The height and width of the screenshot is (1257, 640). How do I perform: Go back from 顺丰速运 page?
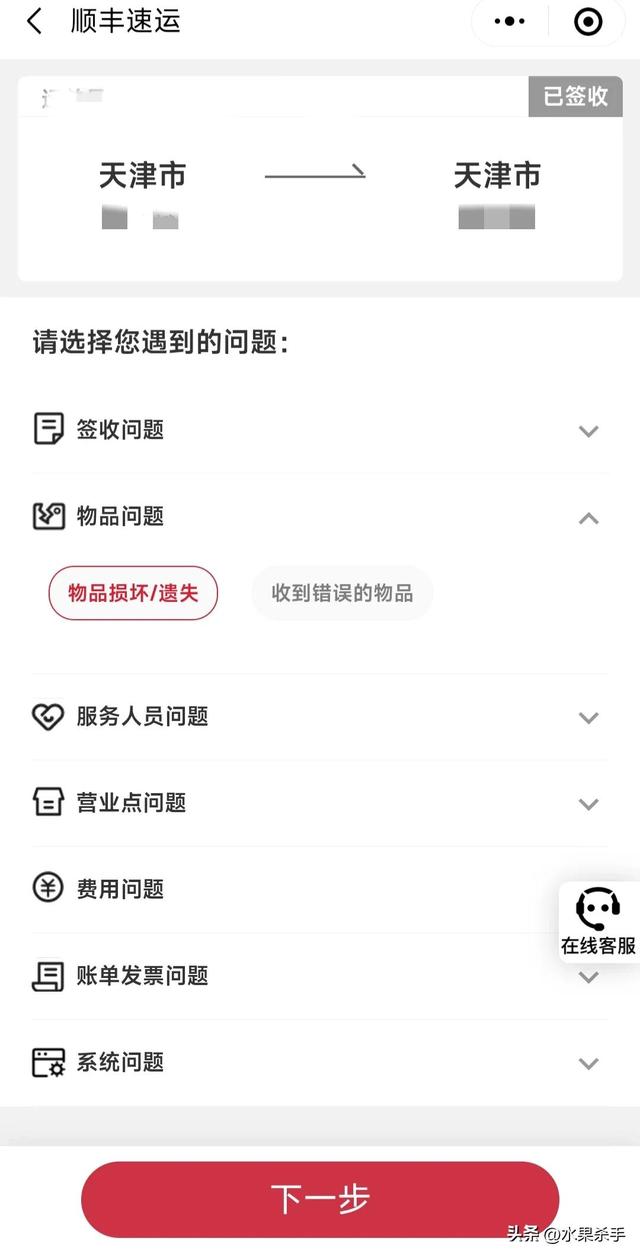coord(34,22)
